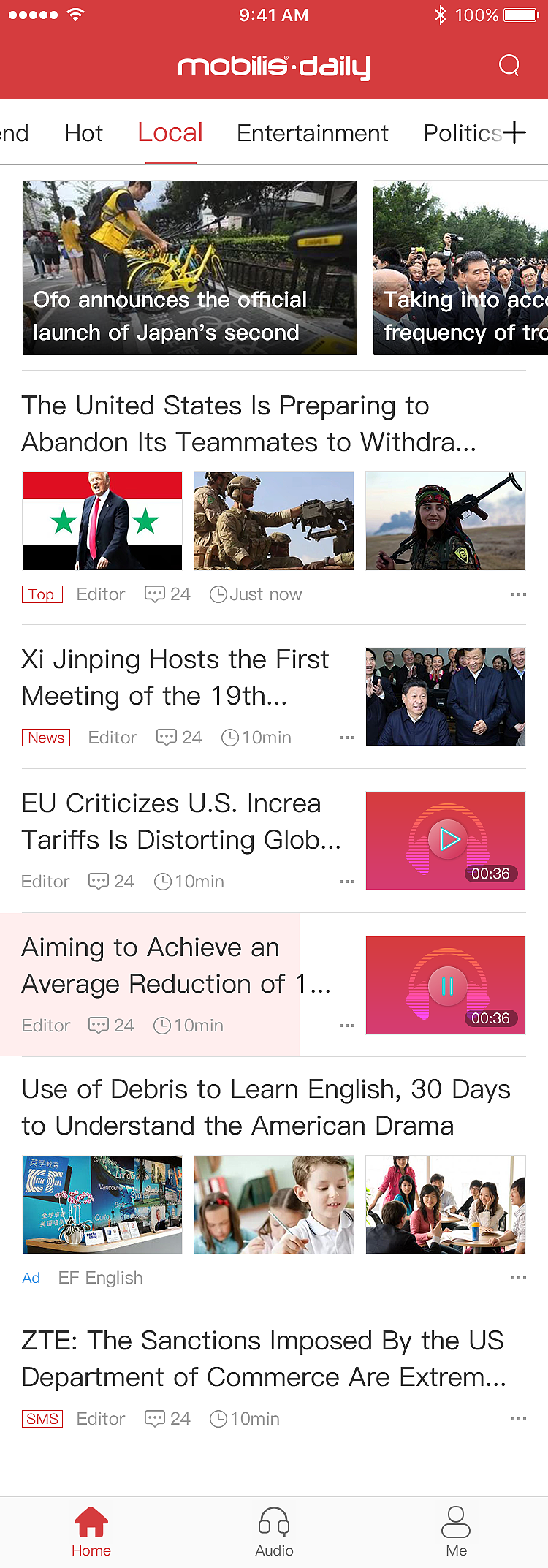
Task: Open more options for the United States article
Action: [518, 594]
